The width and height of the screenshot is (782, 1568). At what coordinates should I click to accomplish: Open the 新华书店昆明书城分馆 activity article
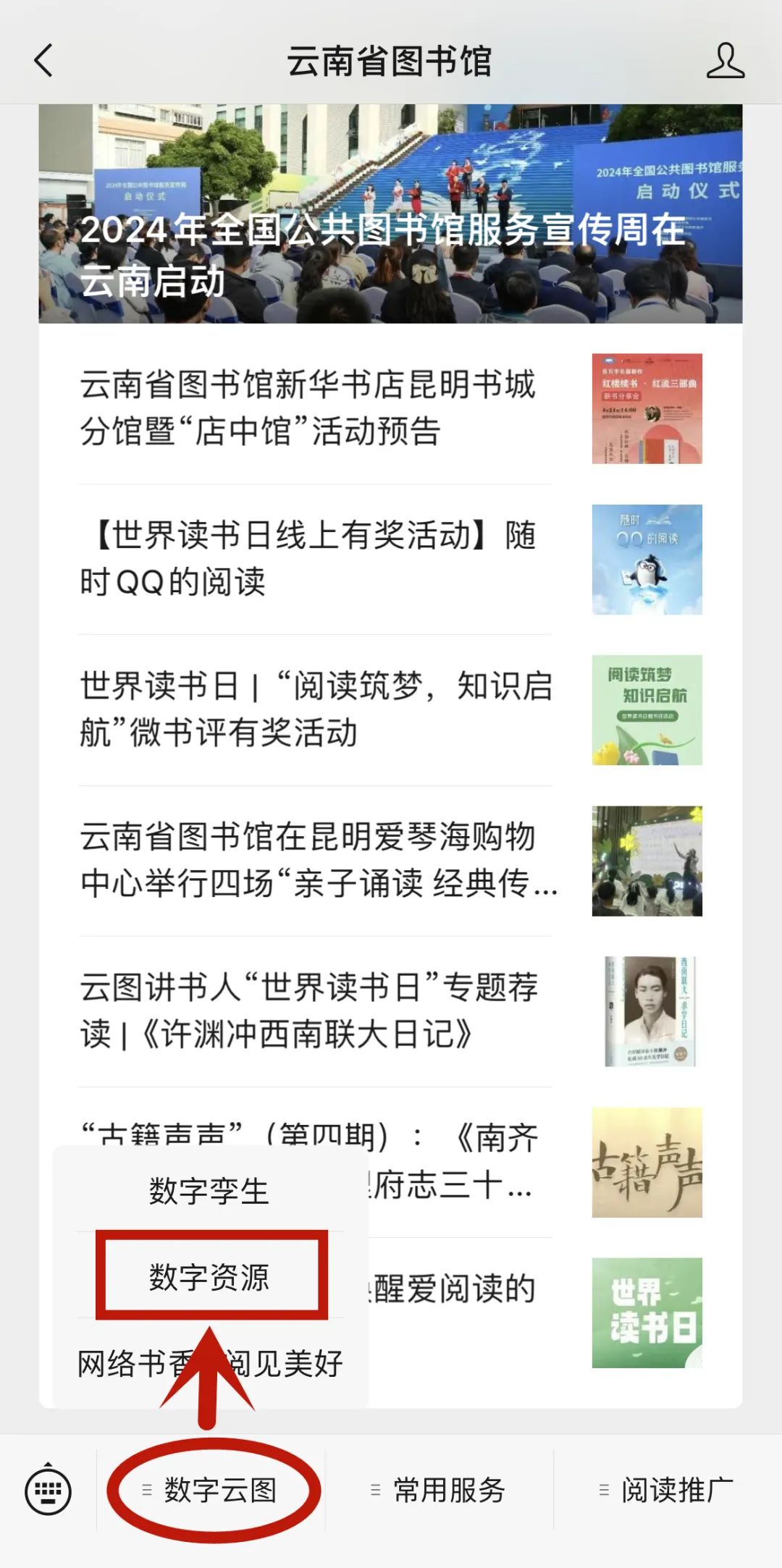[304, 409]
